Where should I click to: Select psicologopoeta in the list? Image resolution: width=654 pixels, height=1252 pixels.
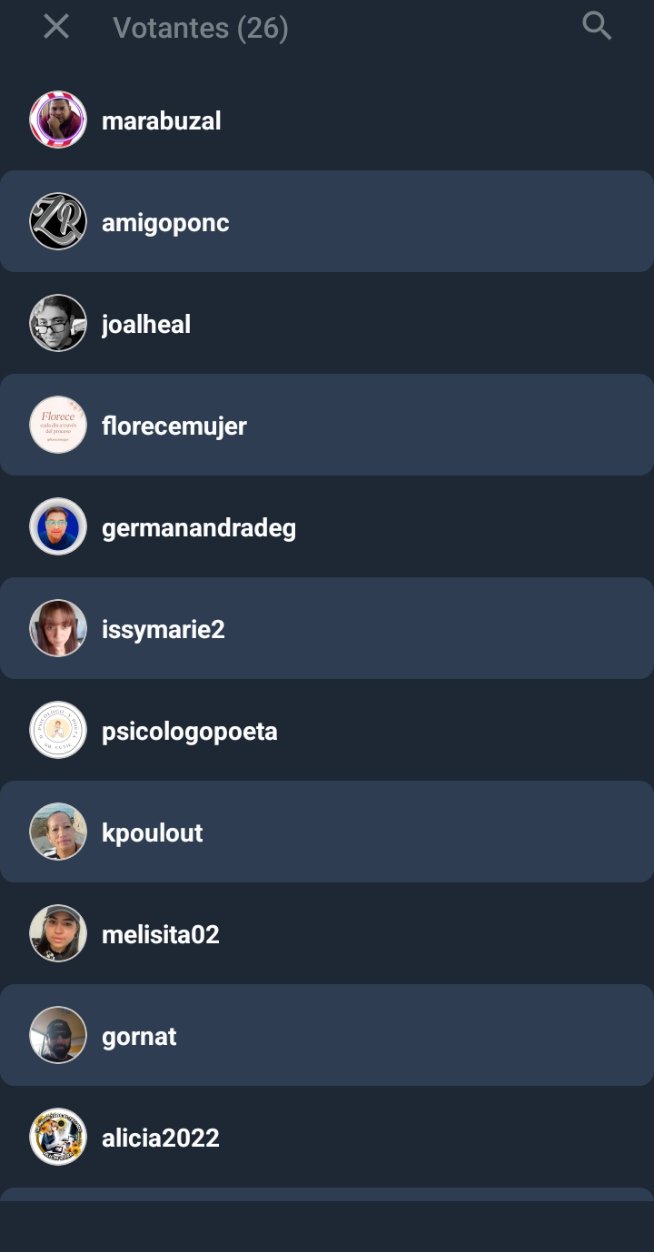(x=327, y=730)
